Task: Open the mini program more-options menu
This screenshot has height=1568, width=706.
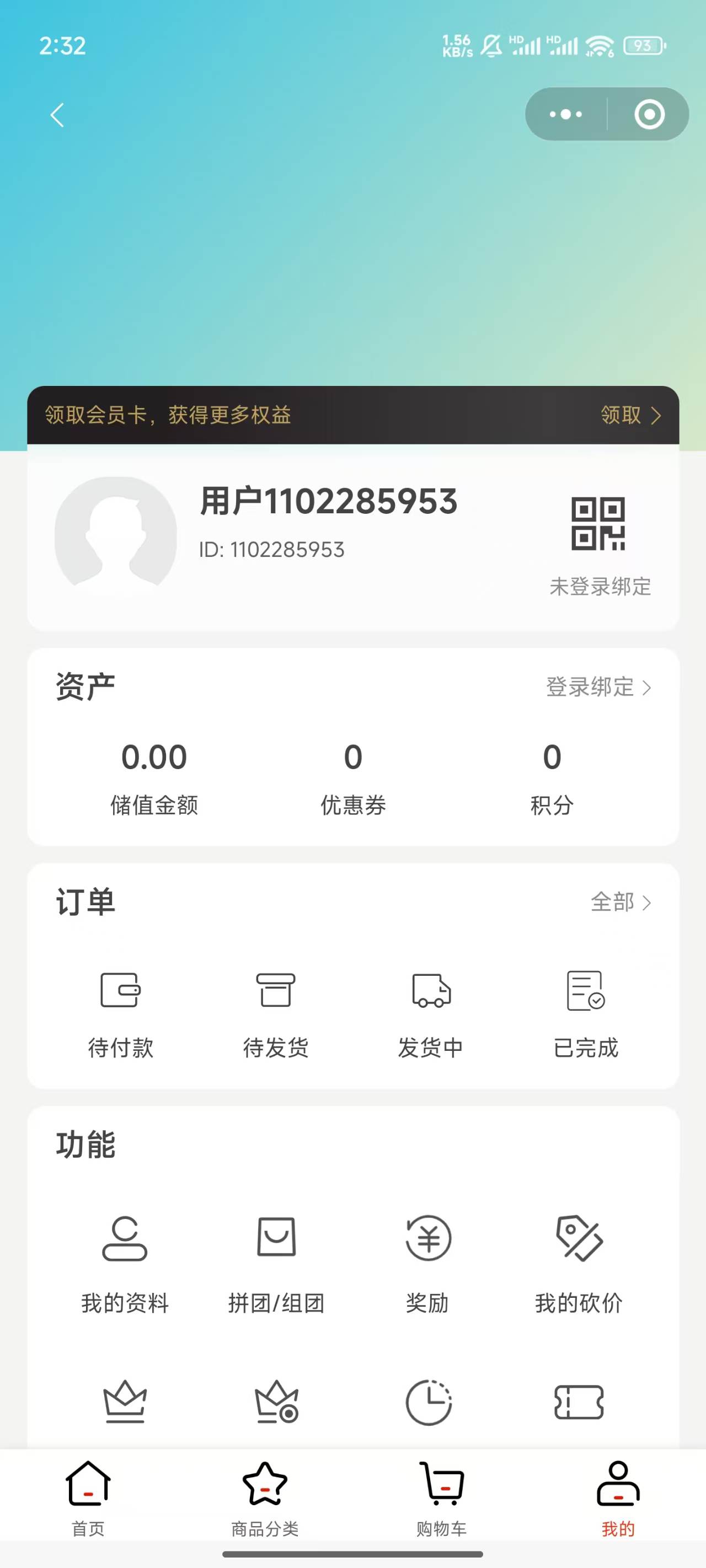Action: [x=565, y=115]
